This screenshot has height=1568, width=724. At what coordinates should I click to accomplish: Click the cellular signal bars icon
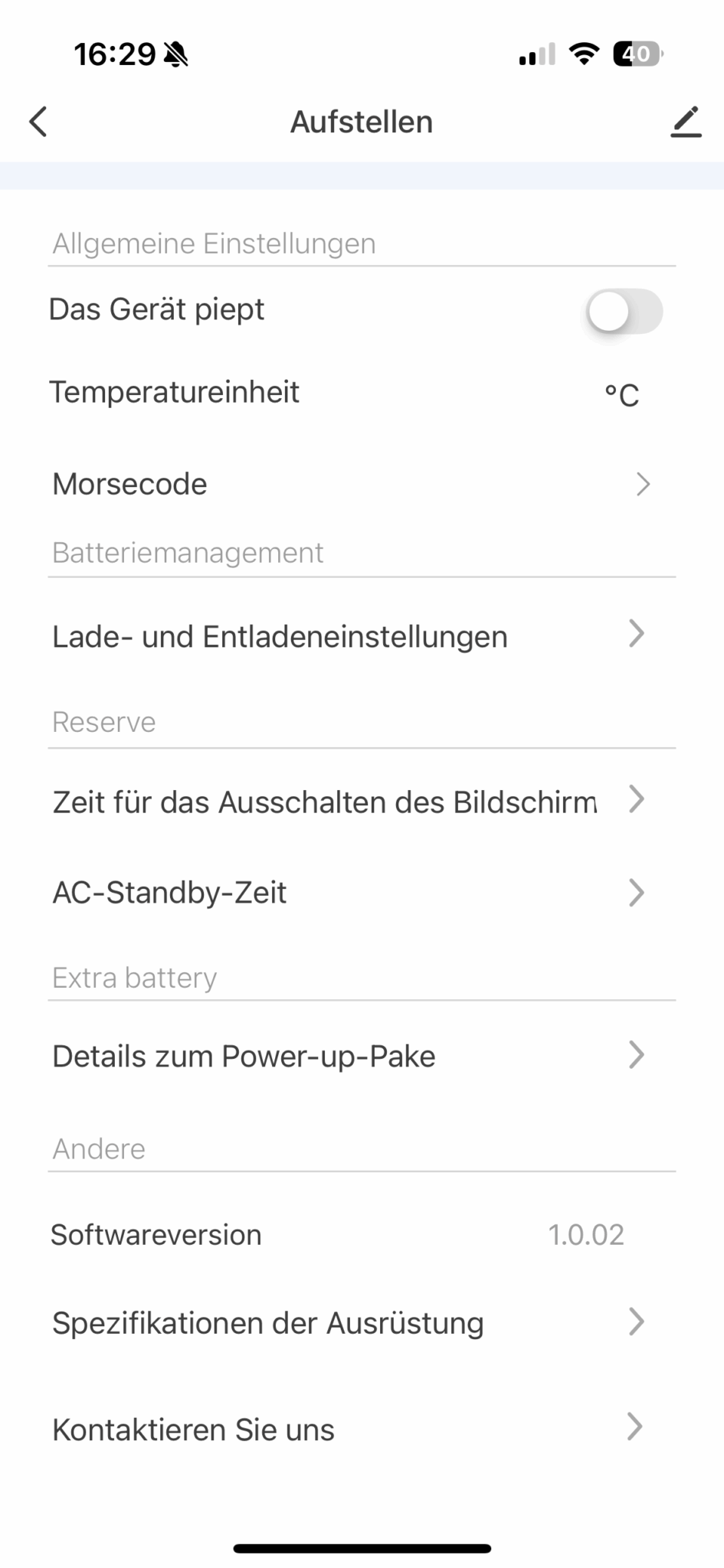536,54
